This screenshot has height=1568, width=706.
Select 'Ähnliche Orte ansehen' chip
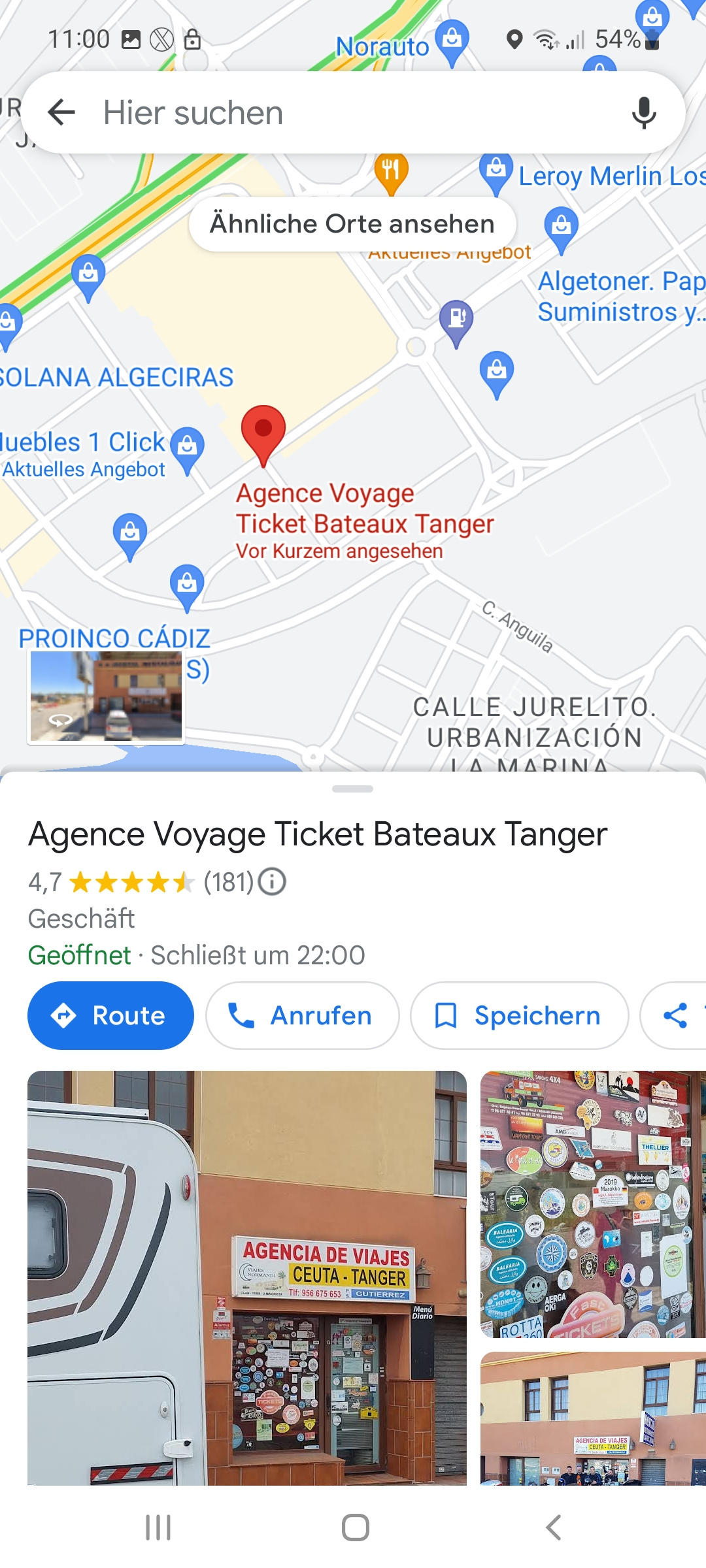352,223
